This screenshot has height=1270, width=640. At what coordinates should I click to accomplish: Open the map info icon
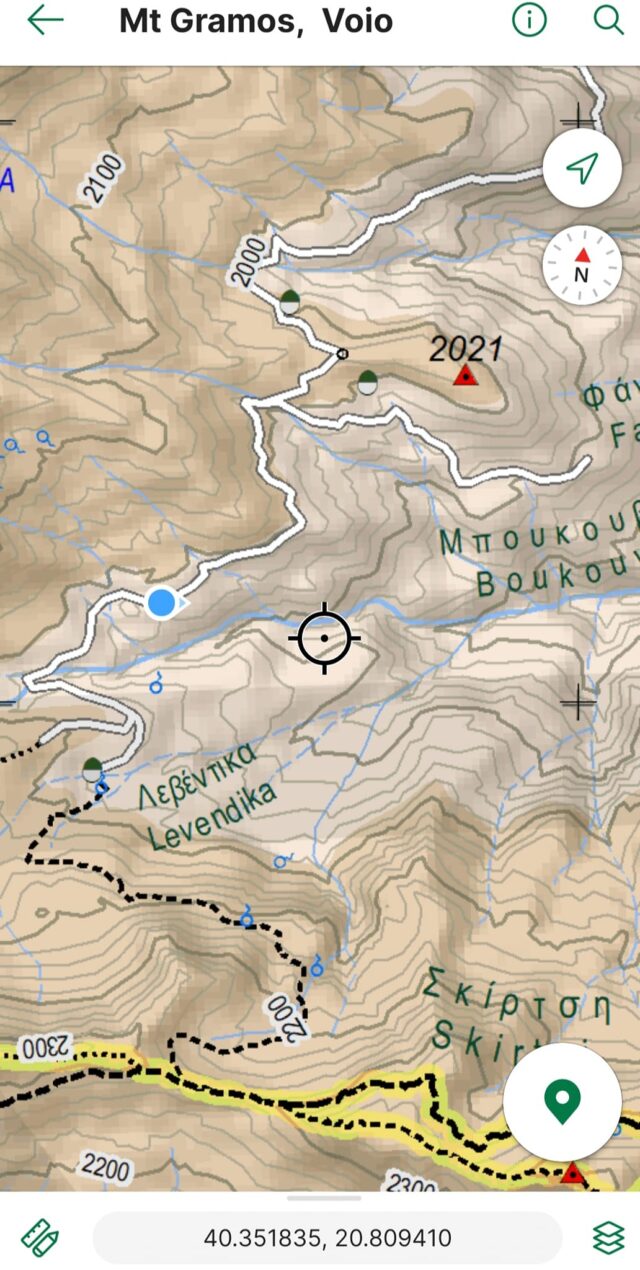pos(529,20)
